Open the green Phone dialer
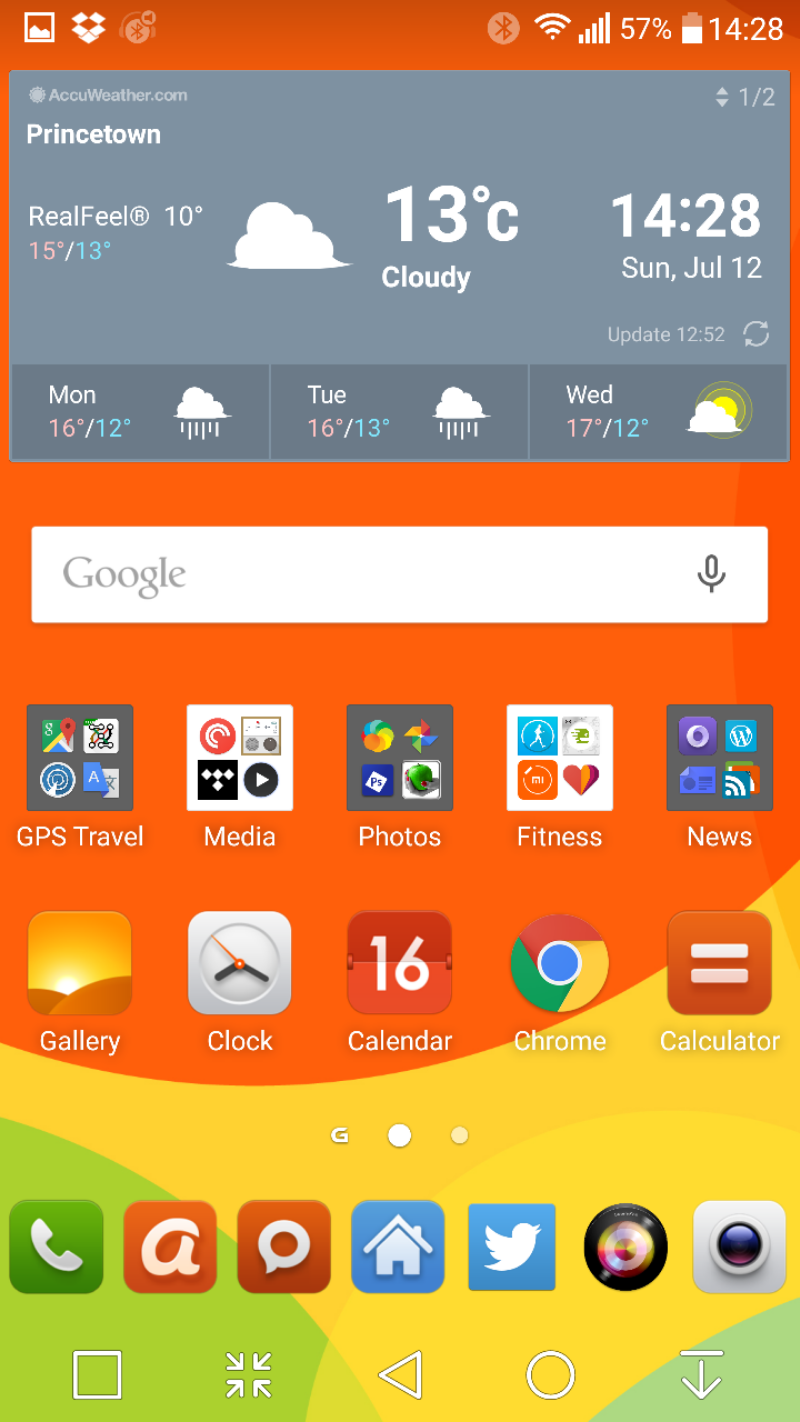The width and height of the screenshot is (800, 1422). pyautogui.click(x=57, y=1247)
